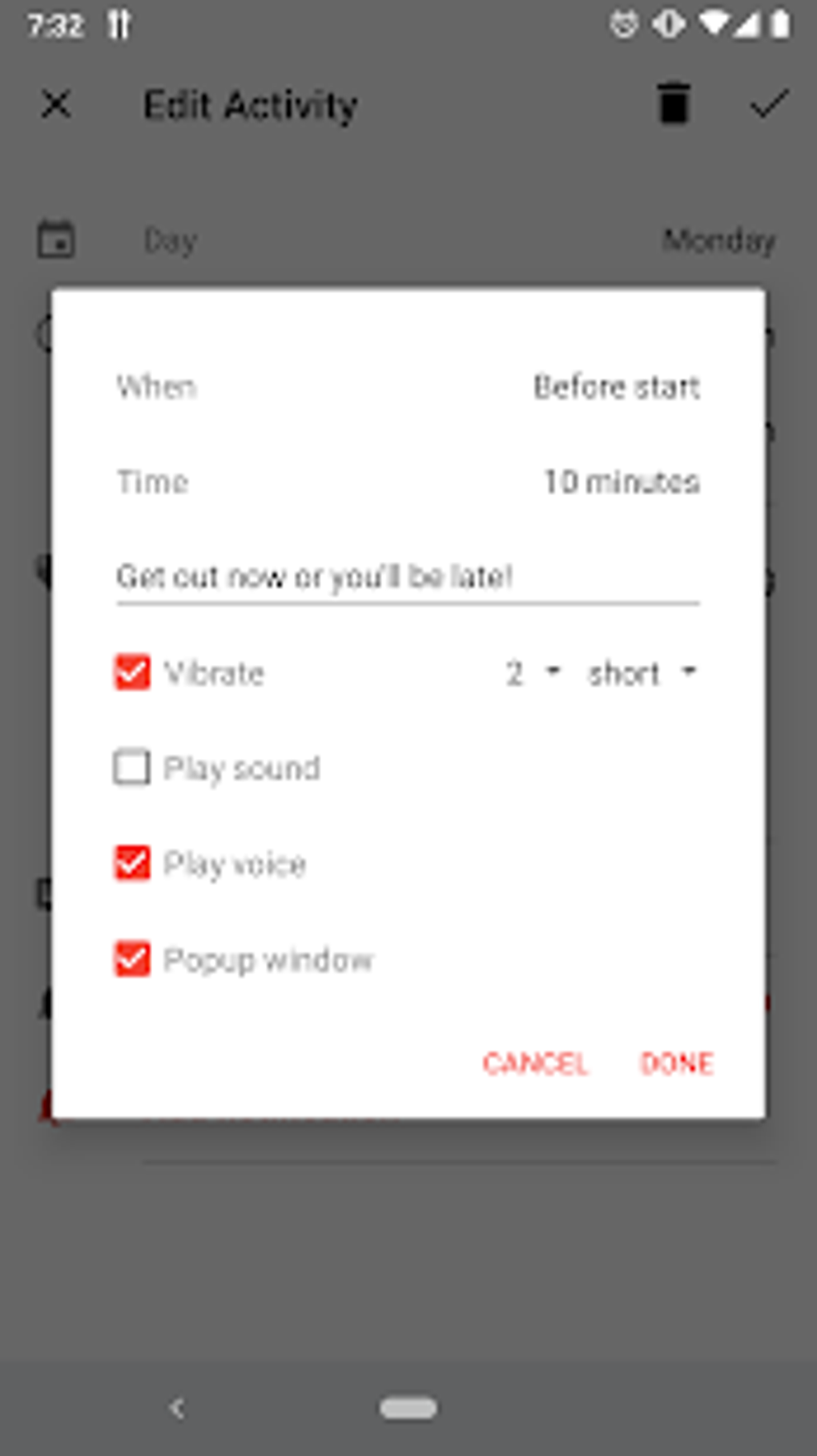The image size is (817, 1456).
Task: Open the vibration length dropdown showing short
Action: pyautogui.click(x=639, y=673)
